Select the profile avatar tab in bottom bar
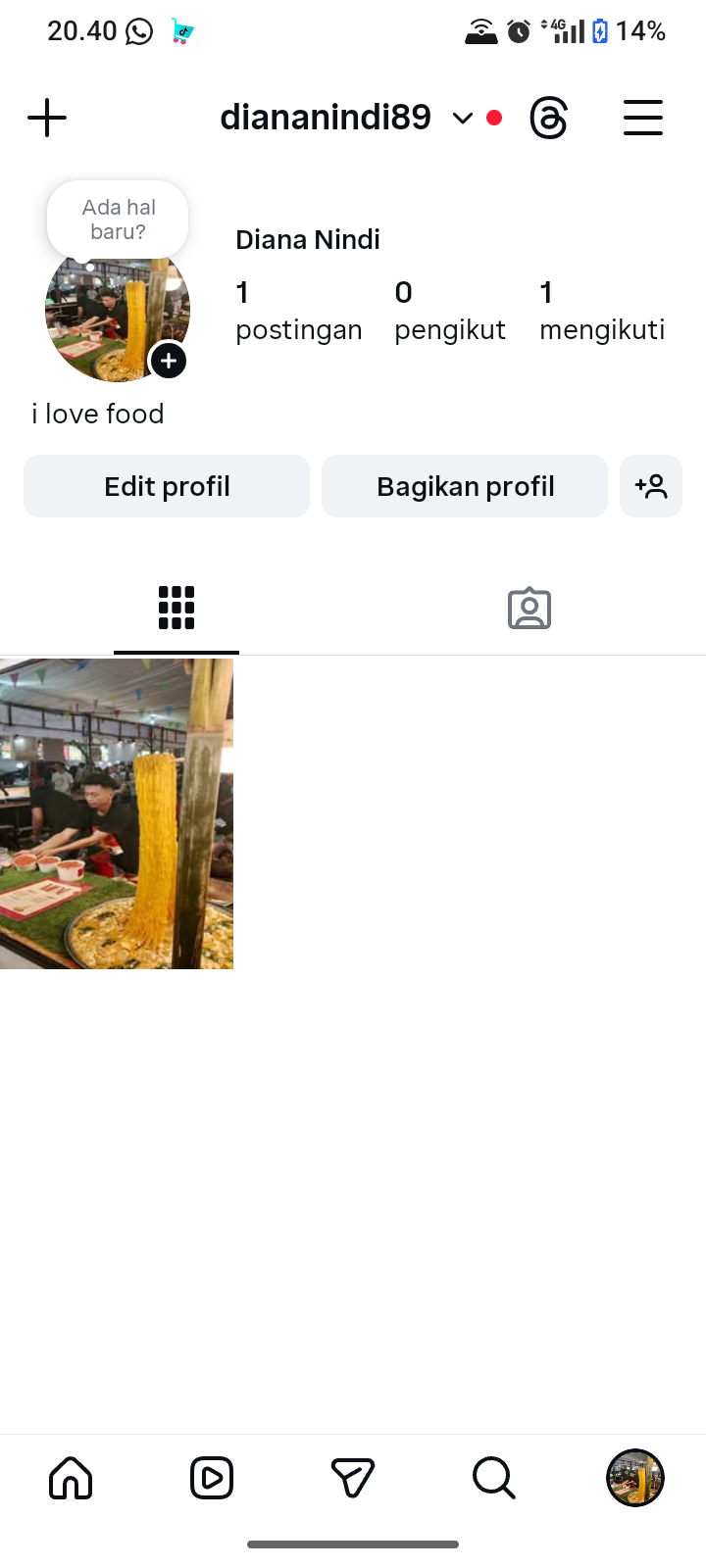The image size is (706, 1568). pos(635,1478)
